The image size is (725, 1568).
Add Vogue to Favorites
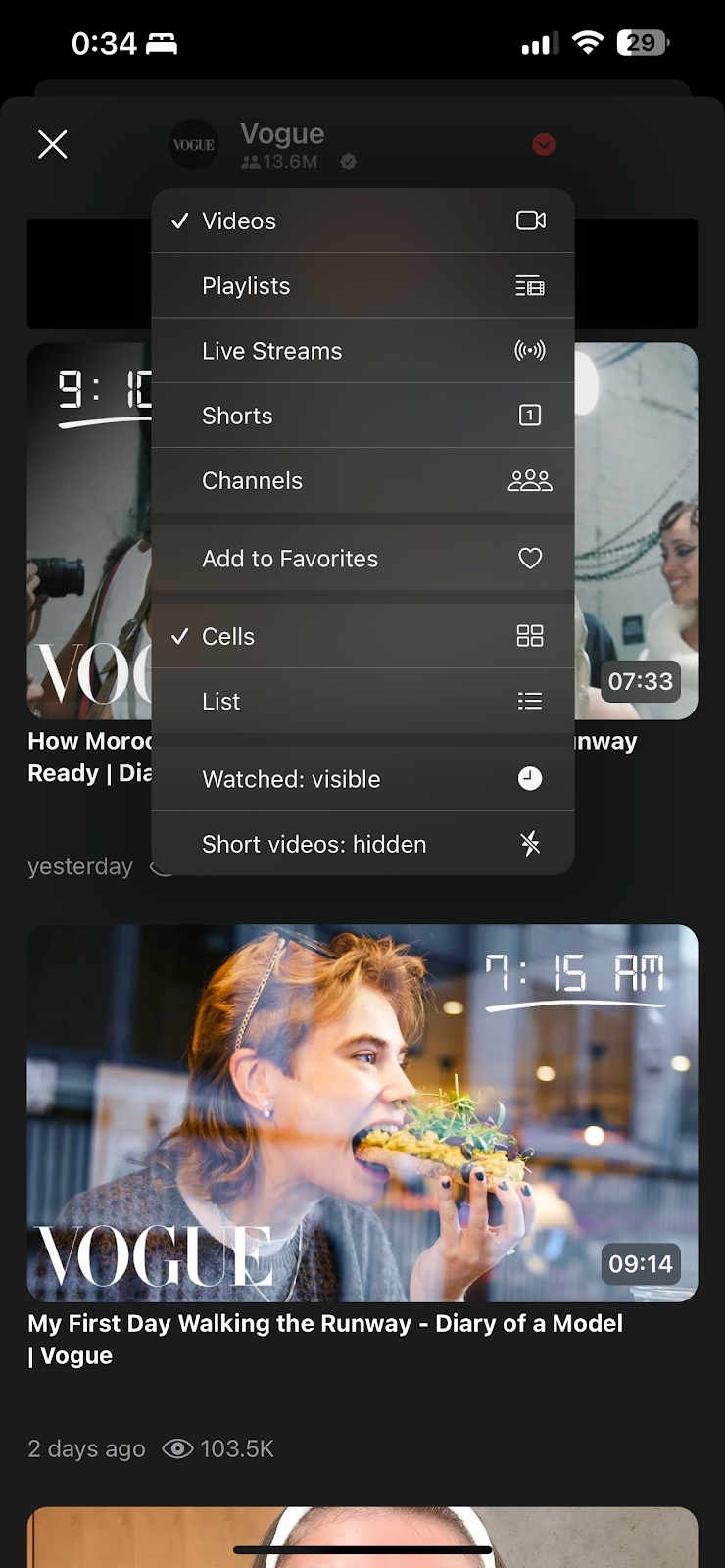tap(362, 559)
